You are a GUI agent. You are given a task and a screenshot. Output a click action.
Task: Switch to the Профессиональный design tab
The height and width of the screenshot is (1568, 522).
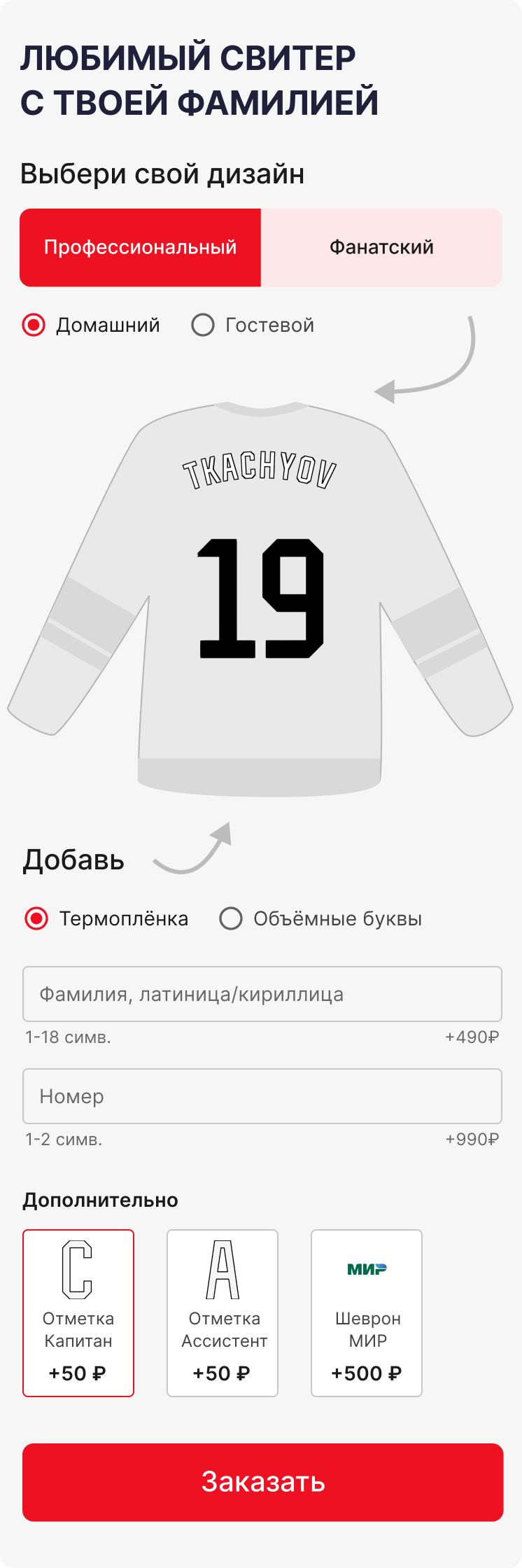[140, 247]
